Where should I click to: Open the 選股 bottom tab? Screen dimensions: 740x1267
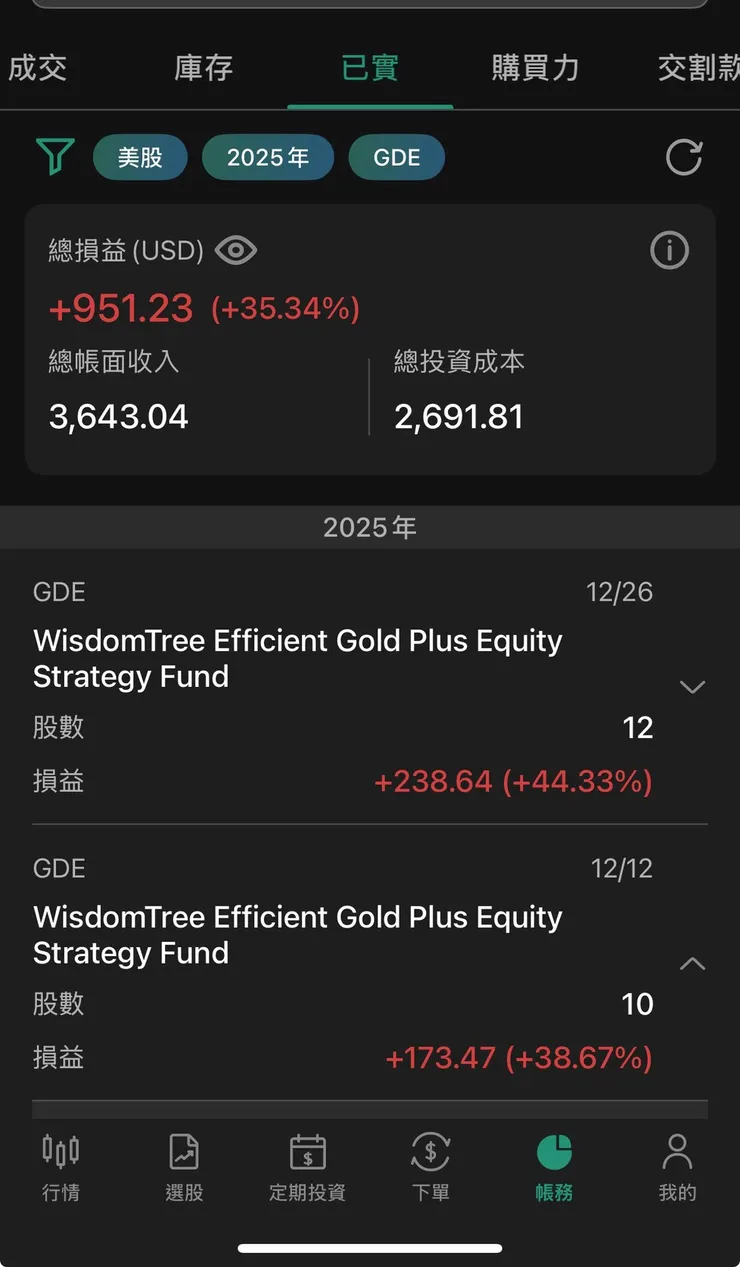(x=184, y=1167)
